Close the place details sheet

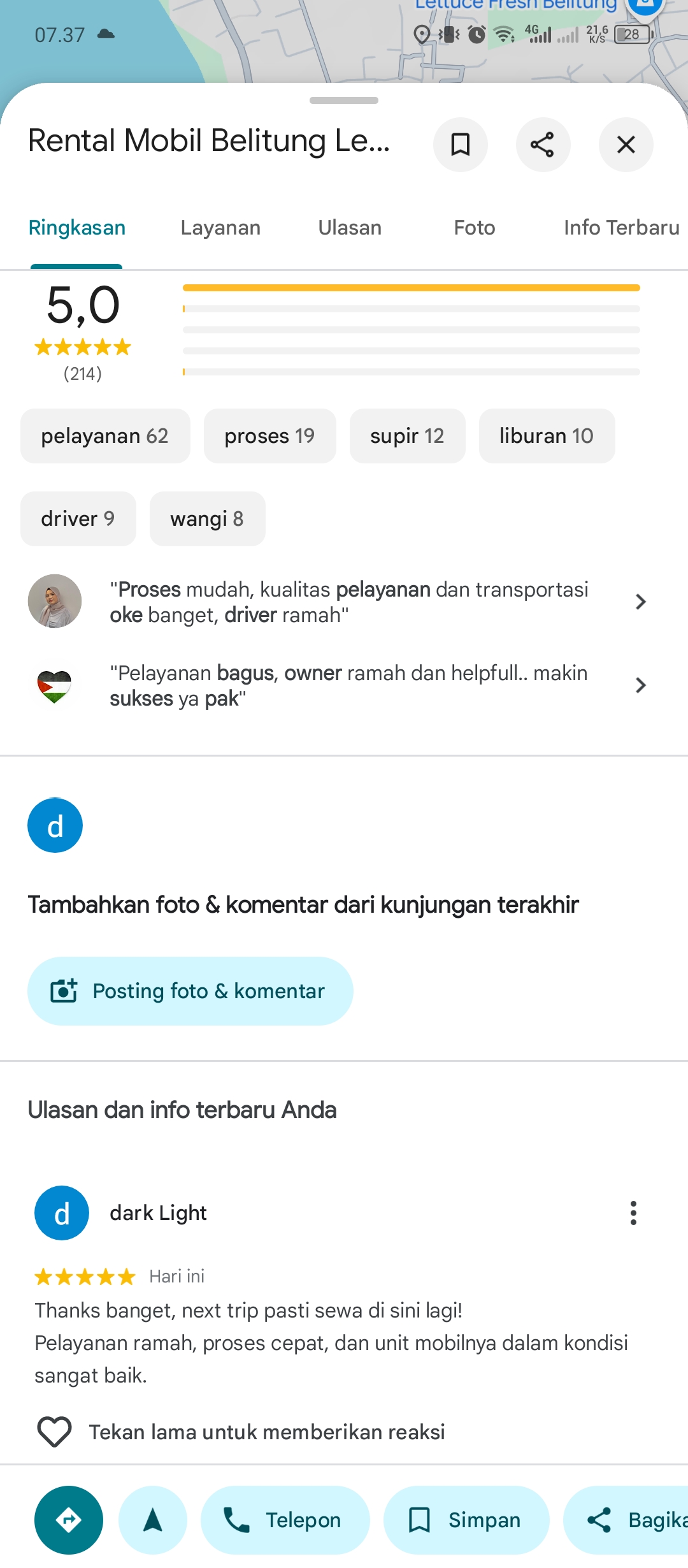626,145
